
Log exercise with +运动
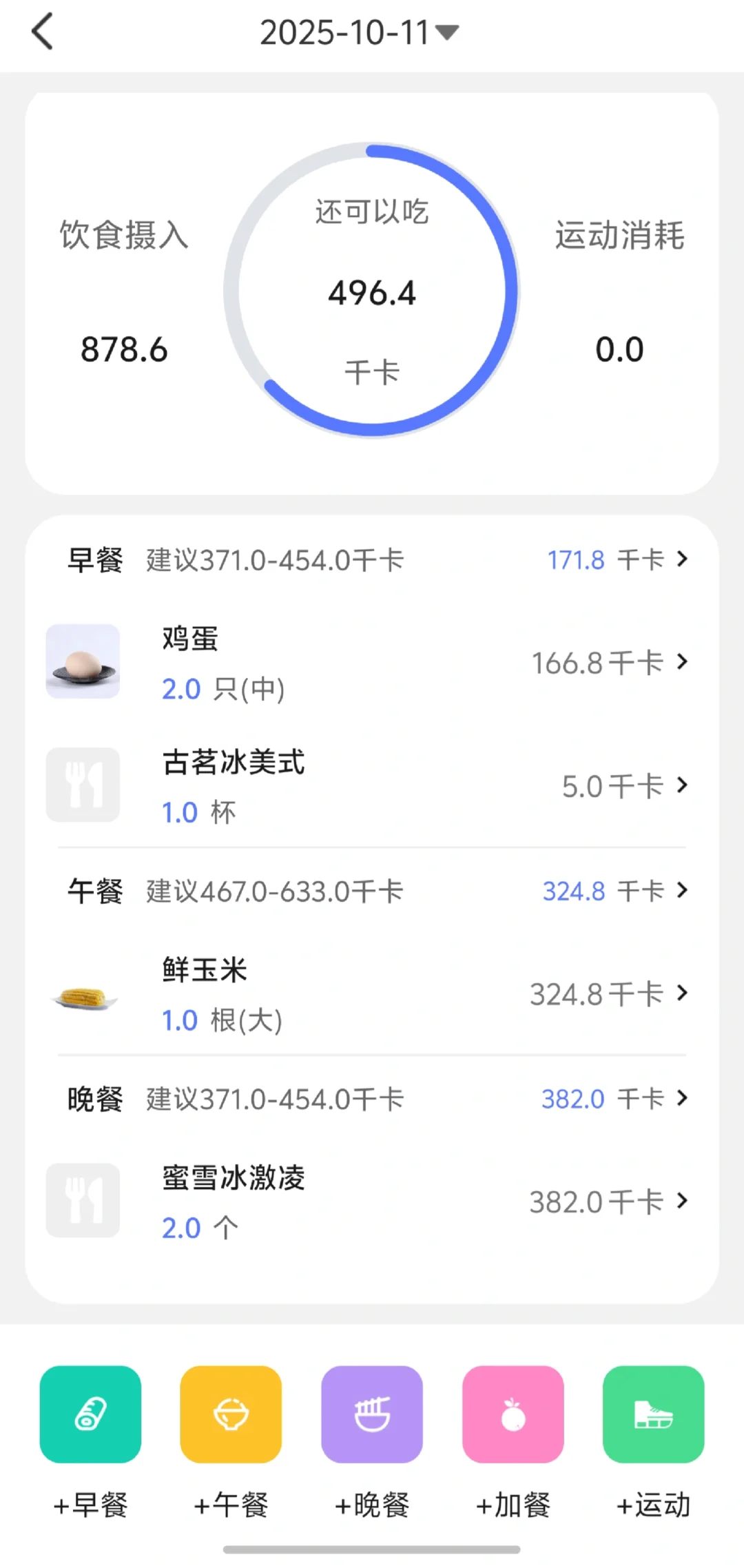point(653,1414)
